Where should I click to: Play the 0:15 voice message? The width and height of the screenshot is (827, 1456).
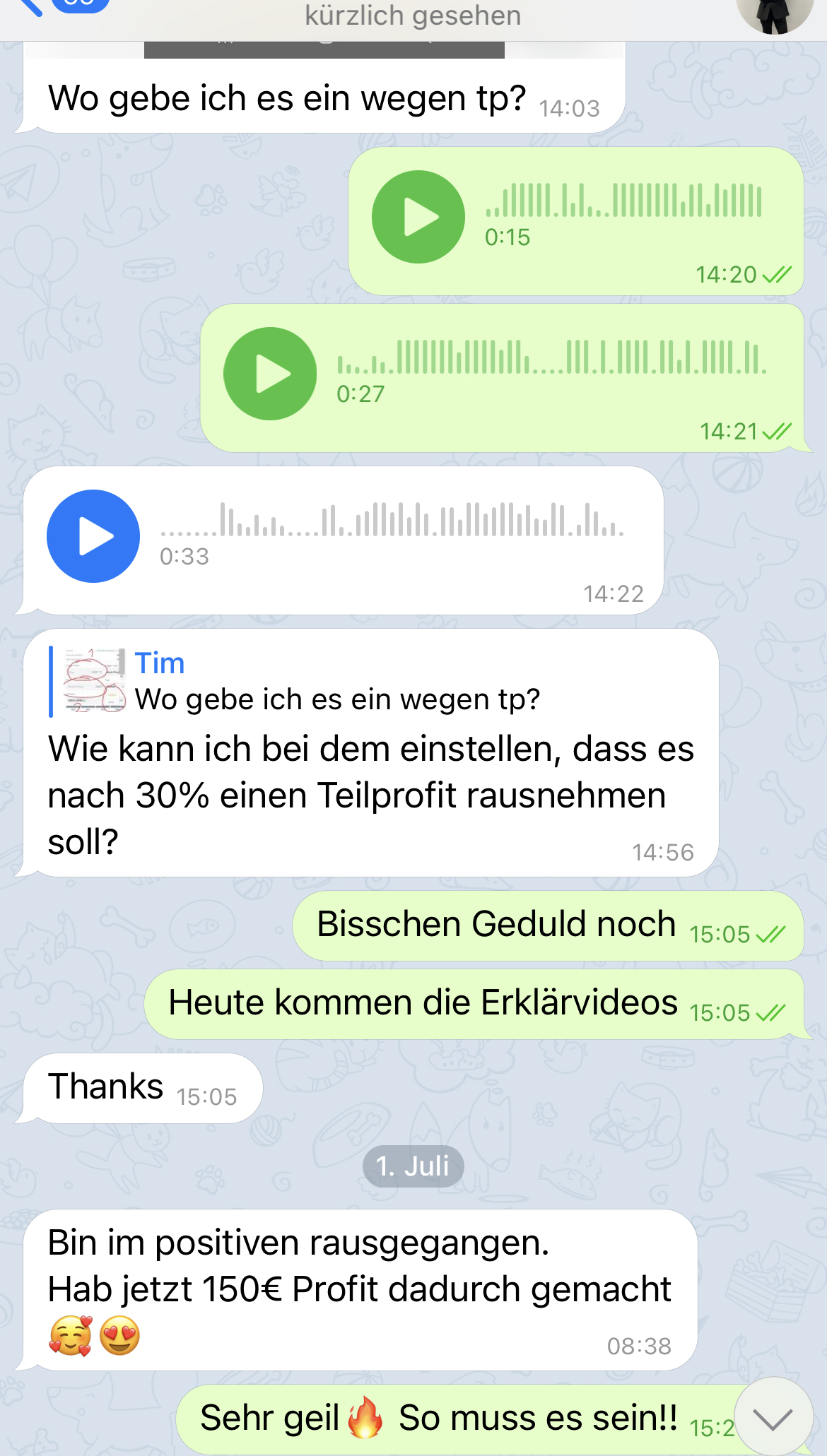(x=418, y=217)
